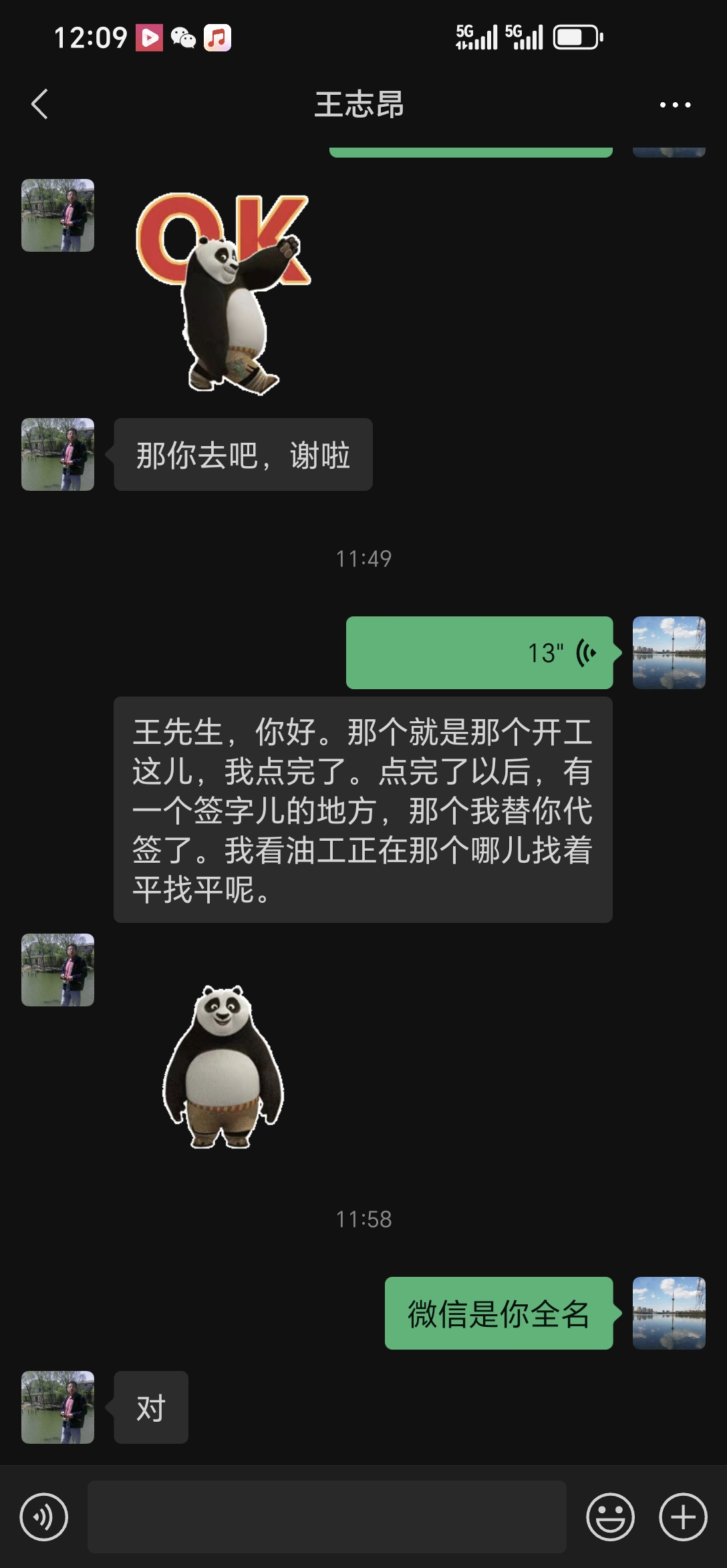Open the plus attachments menu
Image resolution: width=727 pixels, height=1568 pixels.
[683, 1517]
